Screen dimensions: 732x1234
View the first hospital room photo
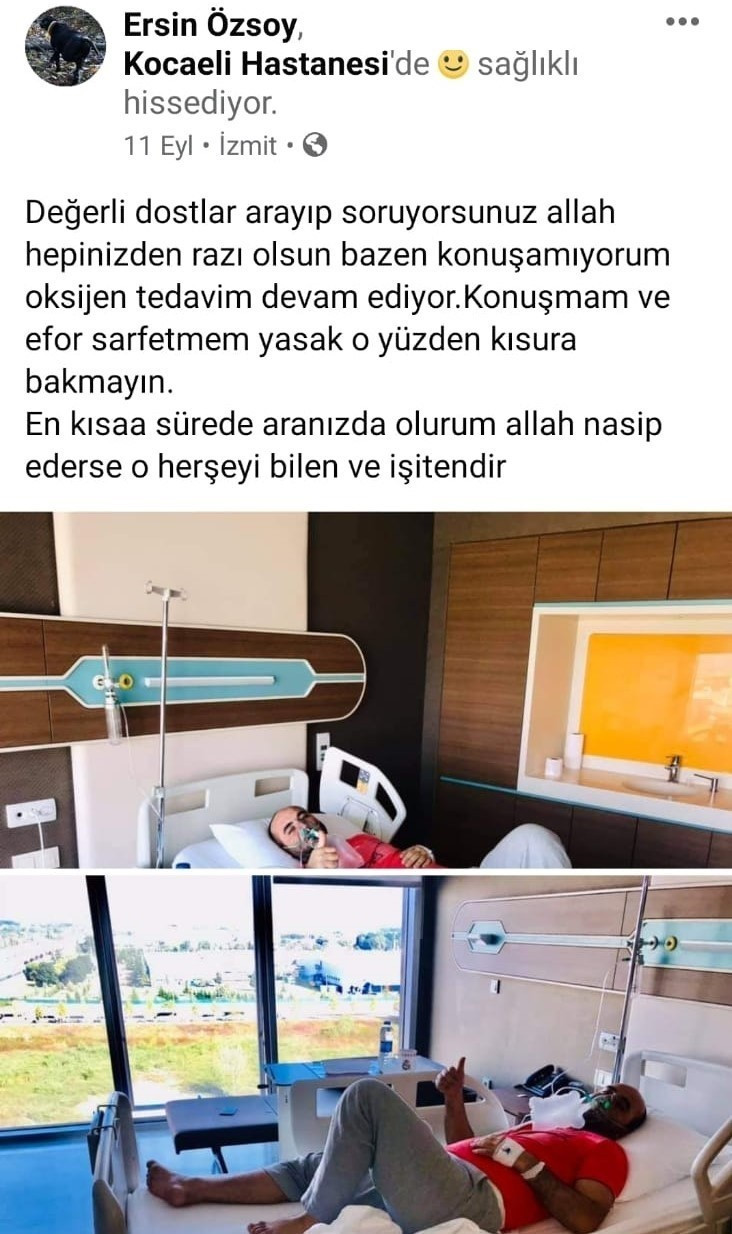click(x=366, y=690)
